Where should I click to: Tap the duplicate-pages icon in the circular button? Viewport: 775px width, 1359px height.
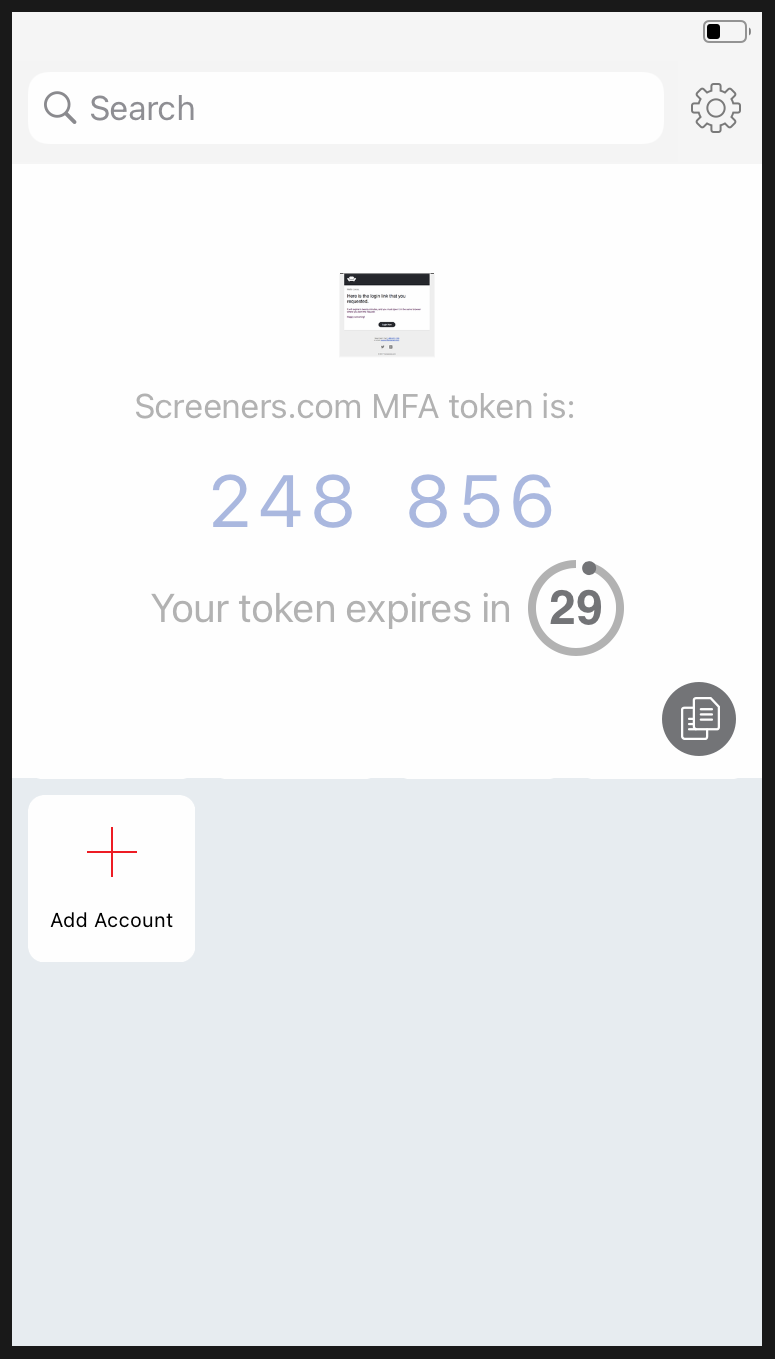[x=698, y=719]
